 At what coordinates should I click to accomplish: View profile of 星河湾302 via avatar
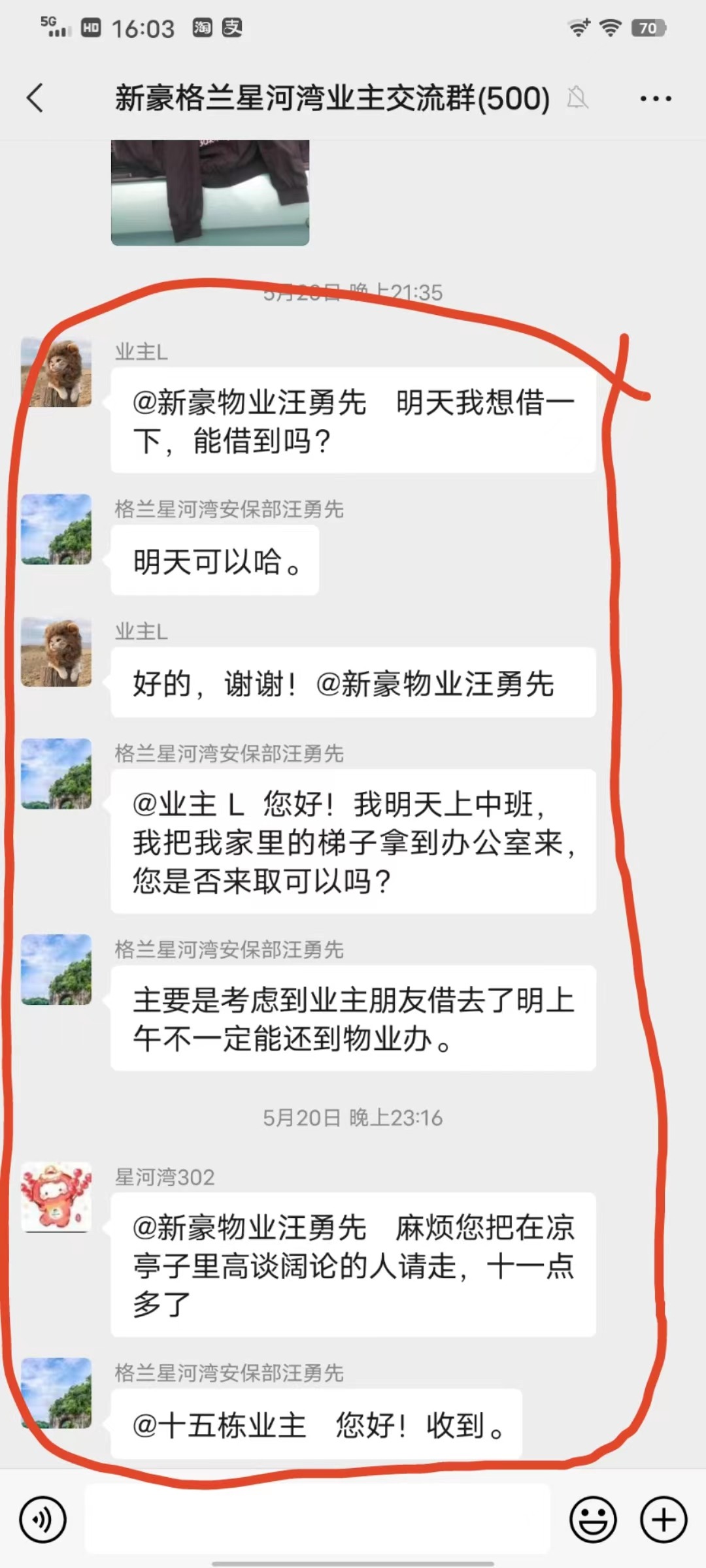coord(56,1196)
